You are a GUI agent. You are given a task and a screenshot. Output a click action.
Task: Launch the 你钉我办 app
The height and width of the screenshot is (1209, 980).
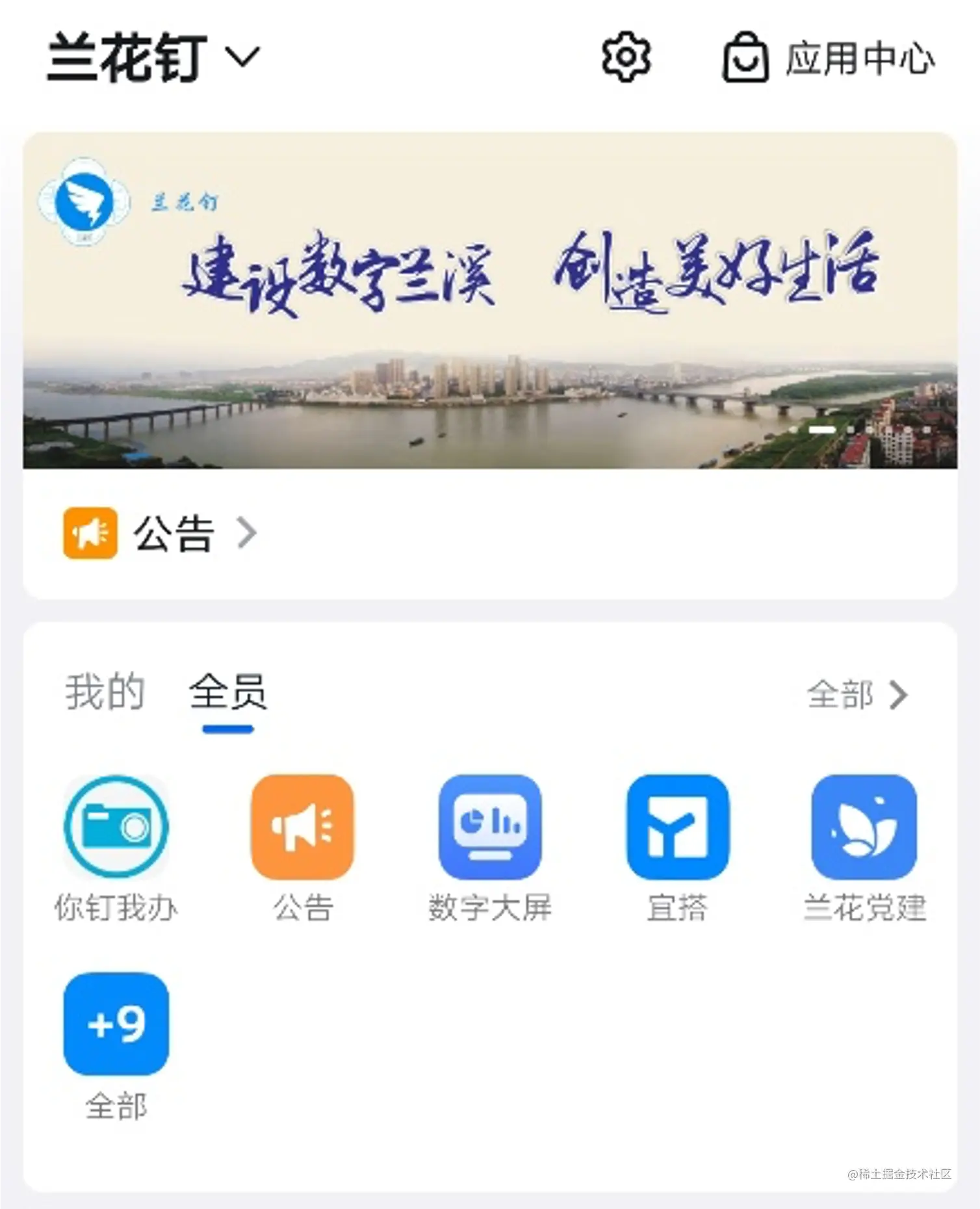[x=116, y=827]
